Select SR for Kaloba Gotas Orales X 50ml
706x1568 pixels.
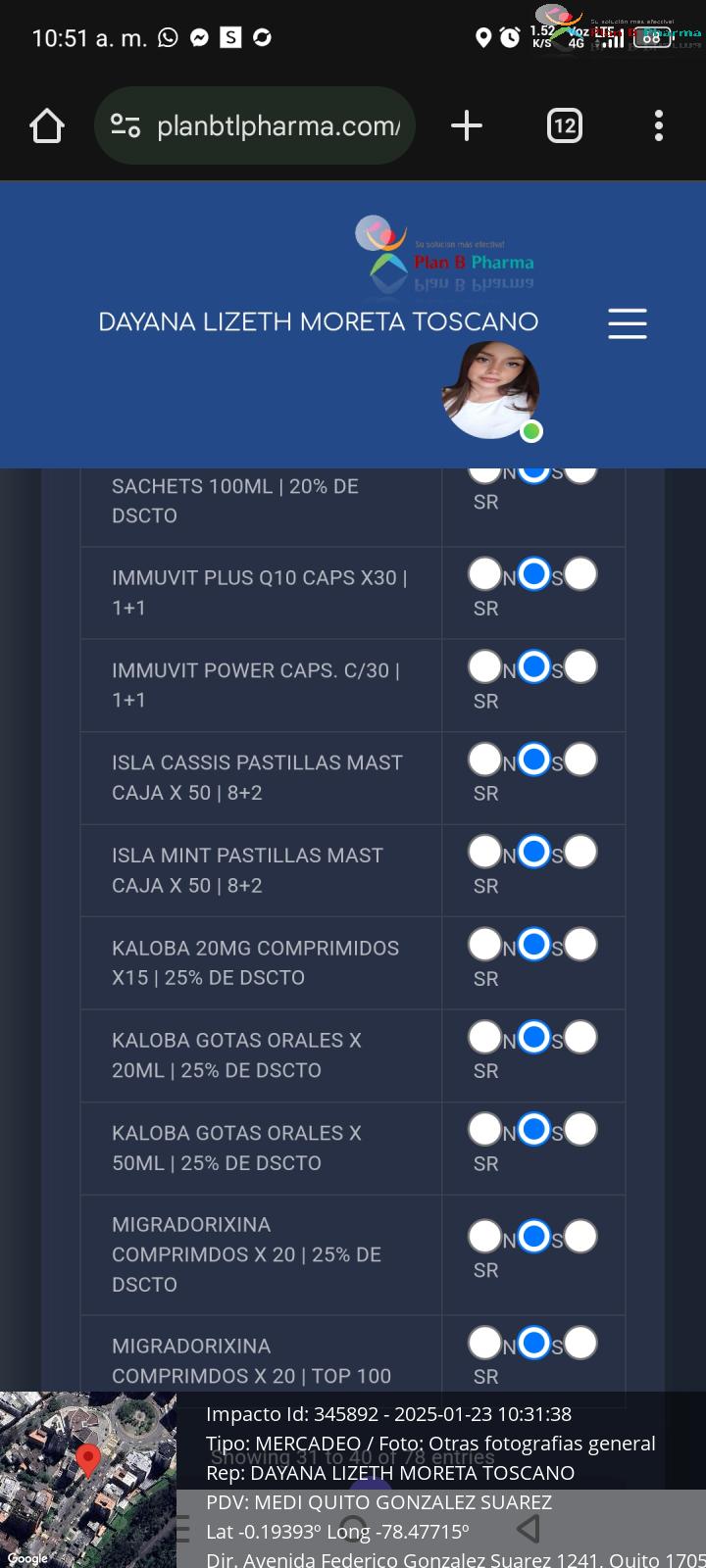[x=580, y=1130]
